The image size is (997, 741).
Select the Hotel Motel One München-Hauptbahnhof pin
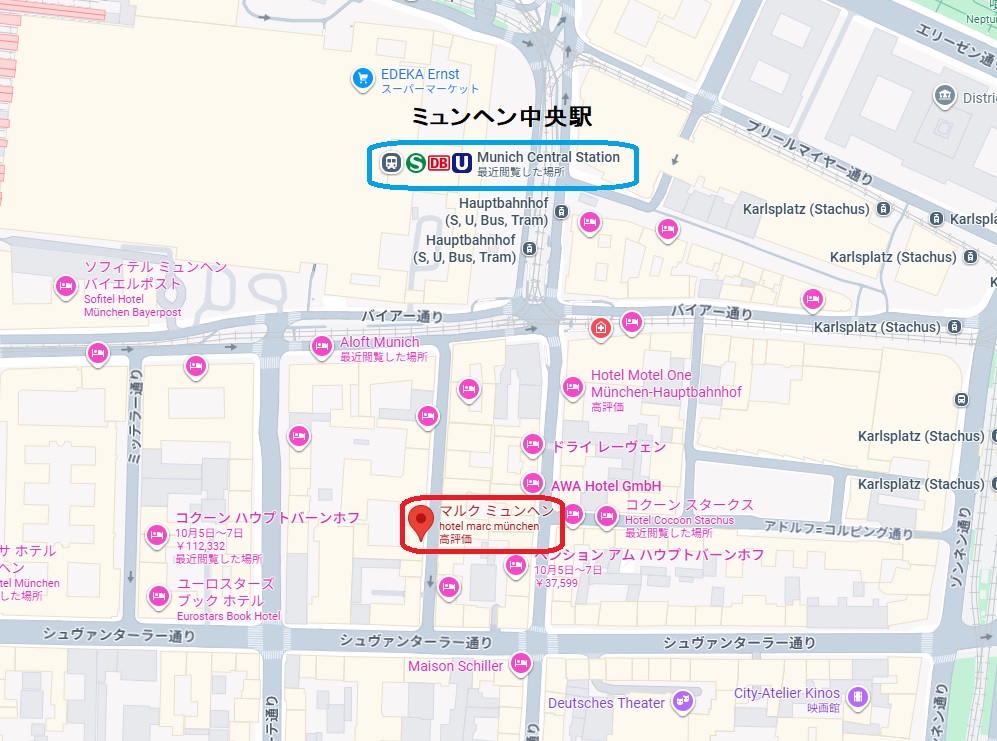pyautogui.click(x=573, y=386)
